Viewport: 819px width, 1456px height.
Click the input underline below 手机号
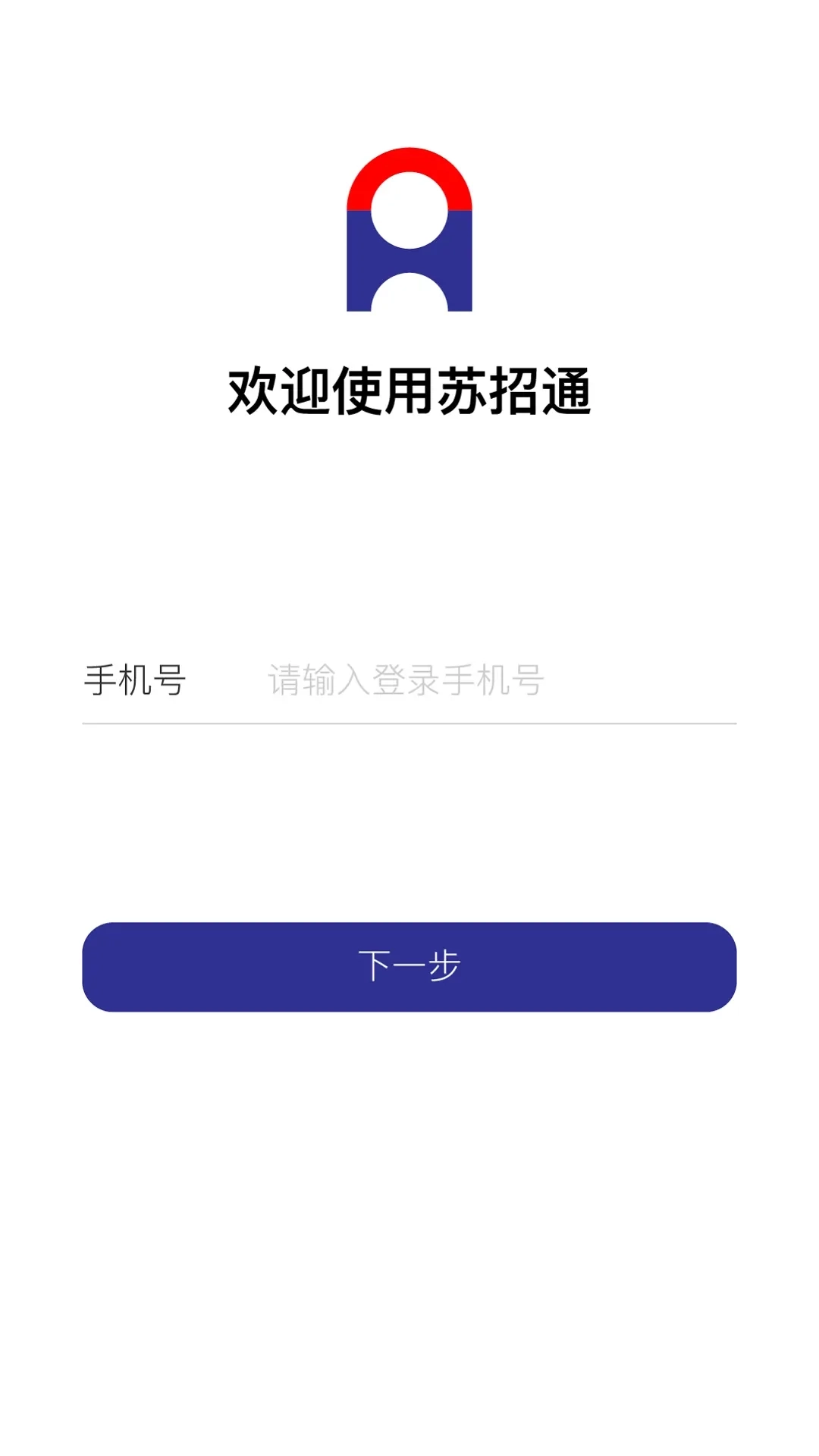pos(409,726)
